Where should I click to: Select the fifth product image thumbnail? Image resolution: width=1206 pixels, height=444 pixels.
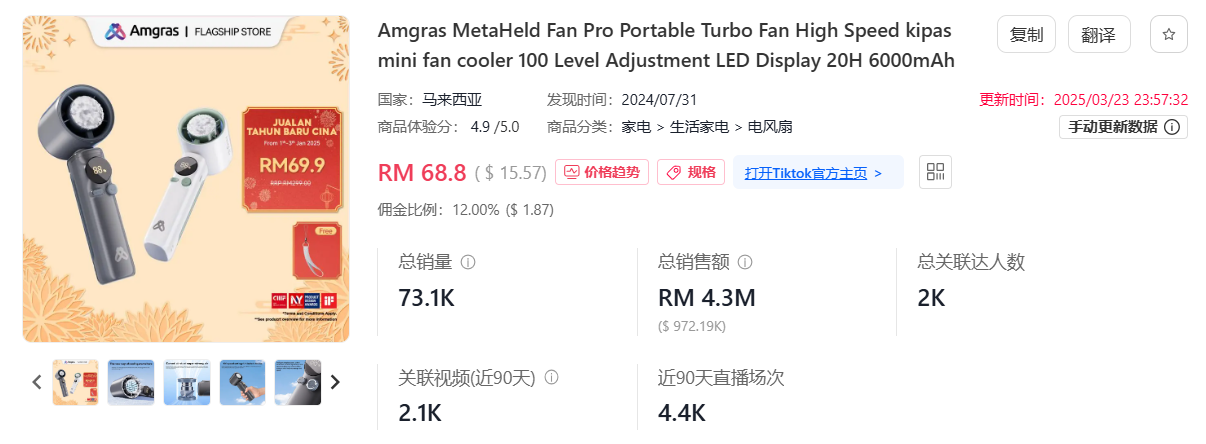(297, 382)
